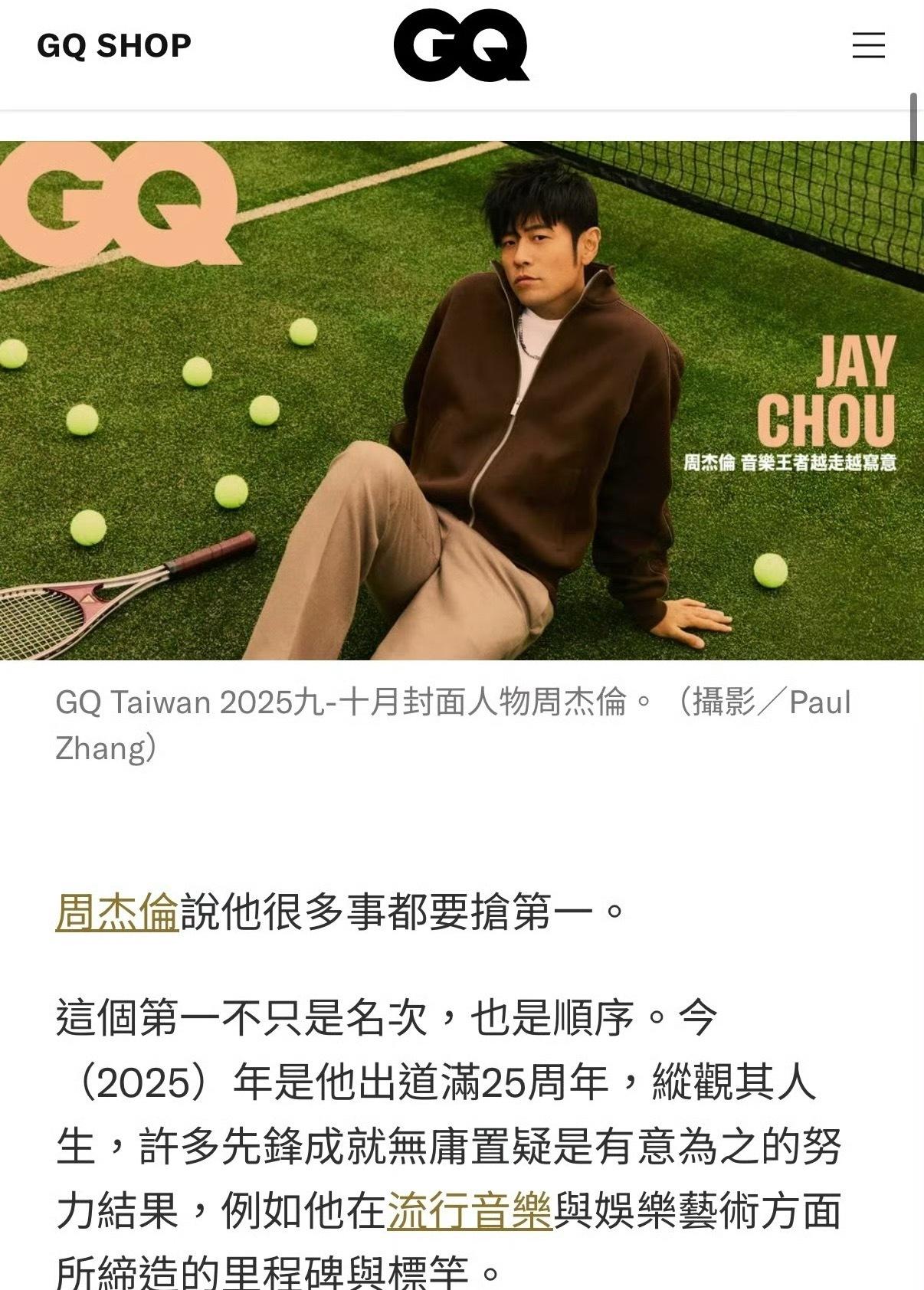The height and width of the screenshot is (1290, 924).
Task: Open the GQ SHOP link
Action: click(x=114, y=46)
